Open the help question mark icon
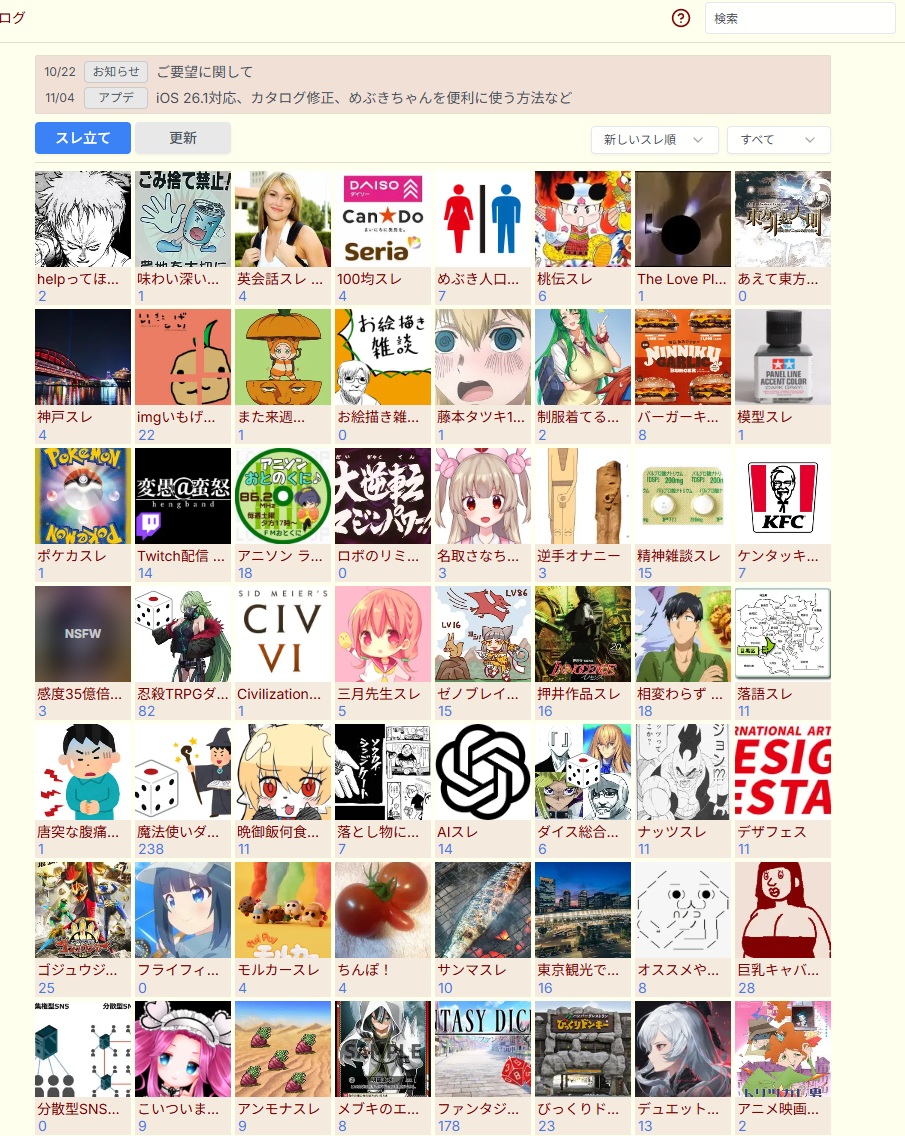The image size is (905, 1136). click(681, 18)
